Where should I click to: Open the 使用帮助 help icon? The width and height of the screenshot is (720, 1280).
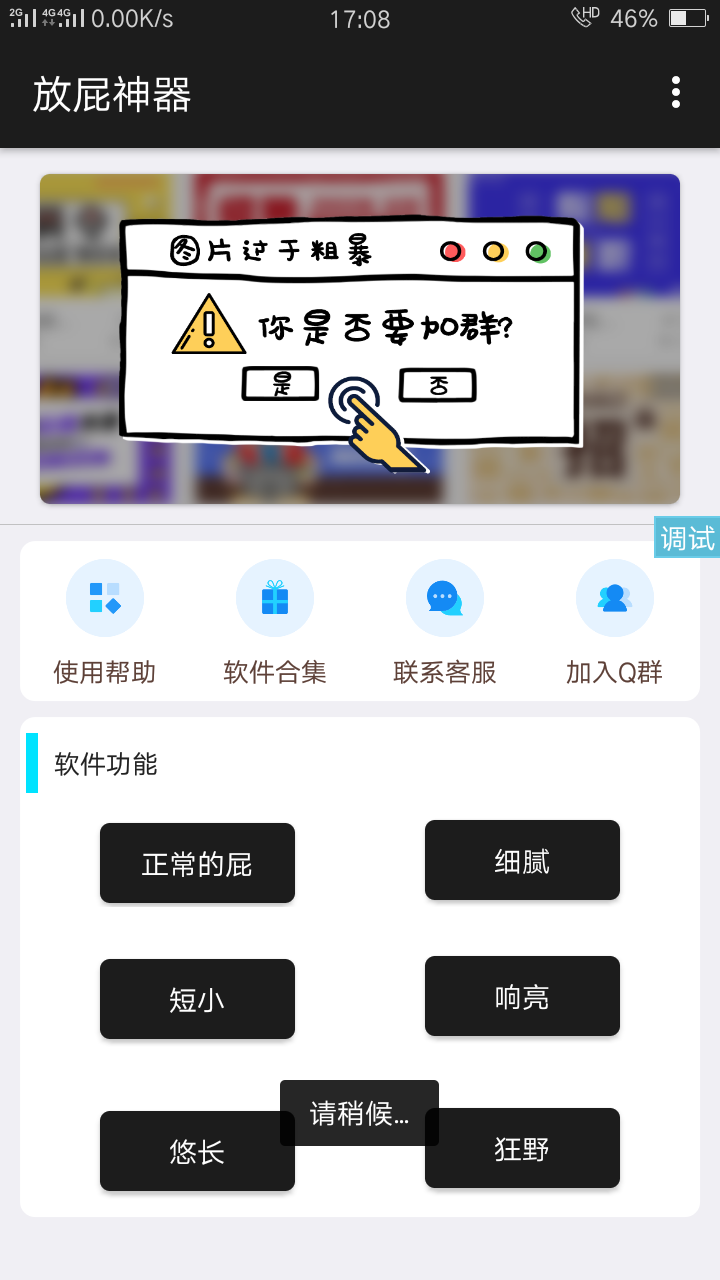105,597
